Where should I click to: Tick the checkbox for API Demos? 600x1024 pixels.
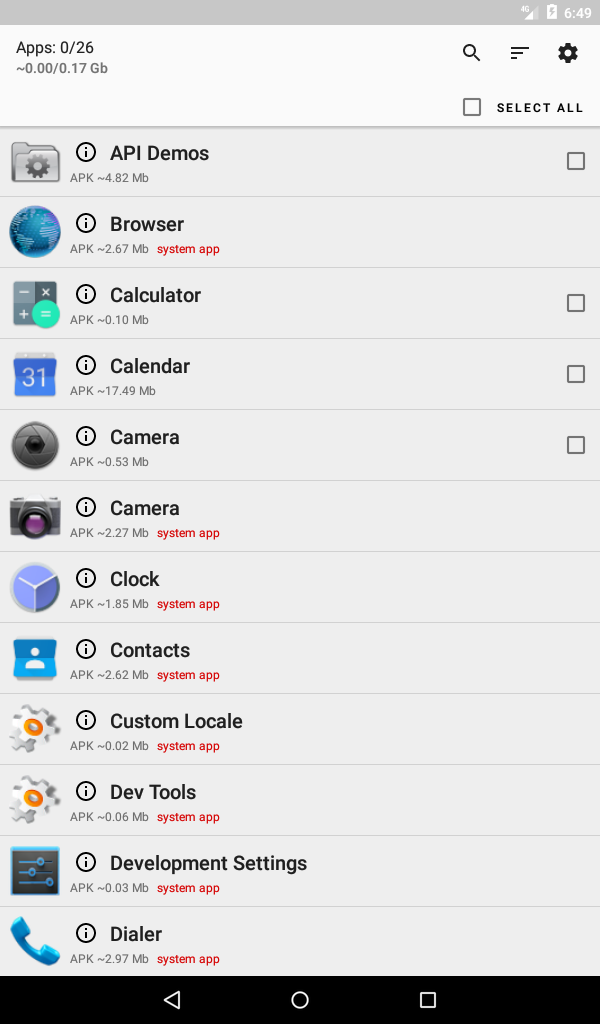(576, 161)
